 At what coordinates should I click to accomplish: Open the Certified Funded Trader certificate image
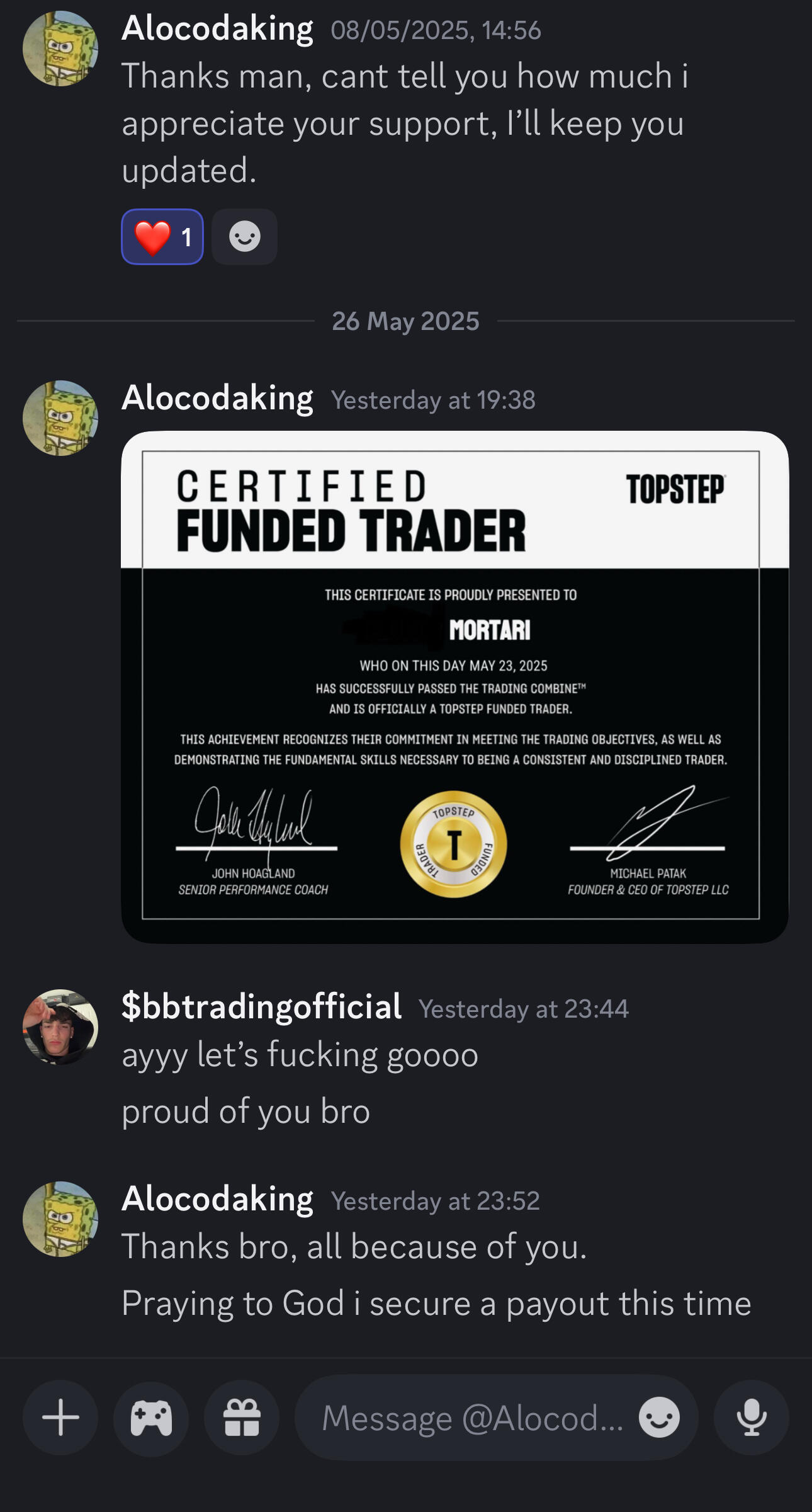coord(454,686)
